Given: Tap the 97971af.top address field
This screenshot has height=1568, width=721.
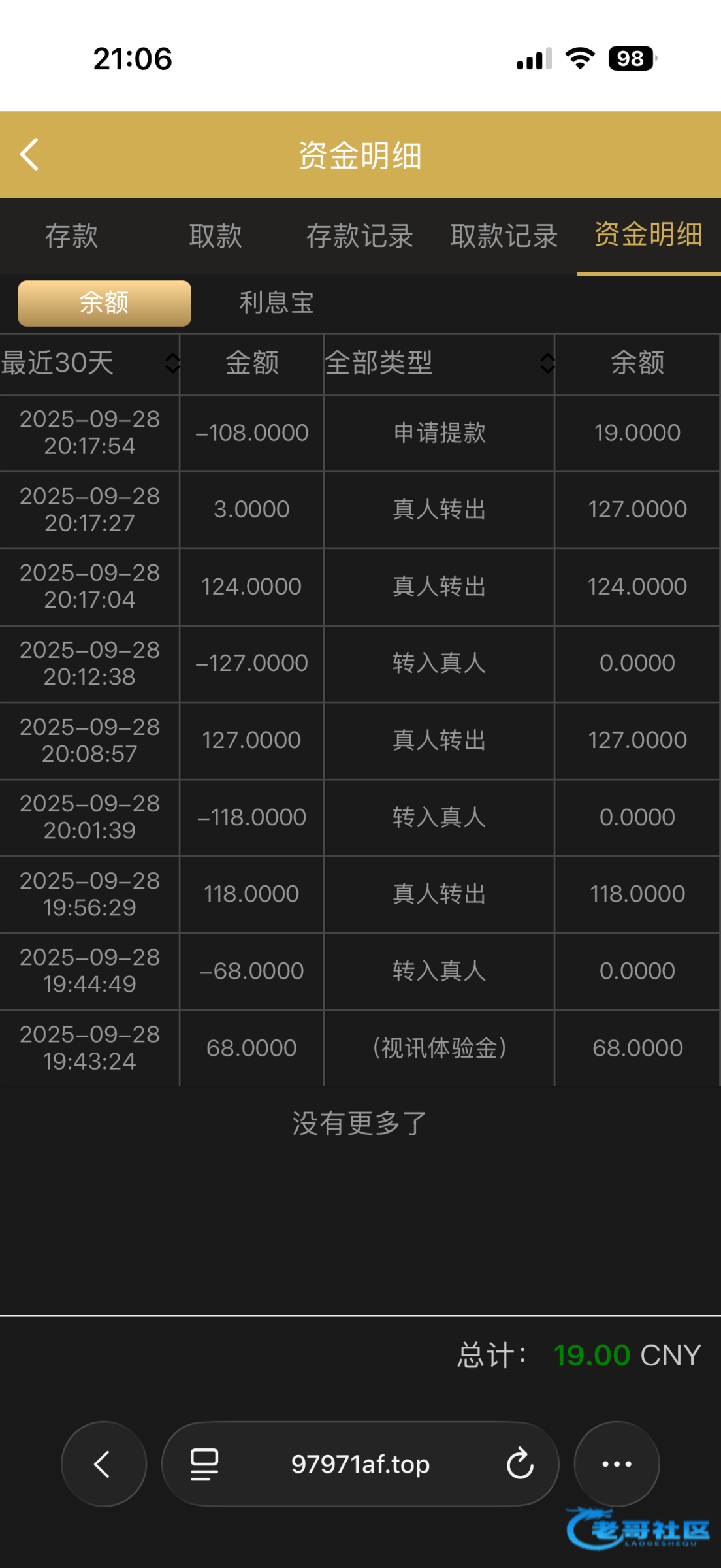Looking at the screenshot, I should coord(360,1464).
